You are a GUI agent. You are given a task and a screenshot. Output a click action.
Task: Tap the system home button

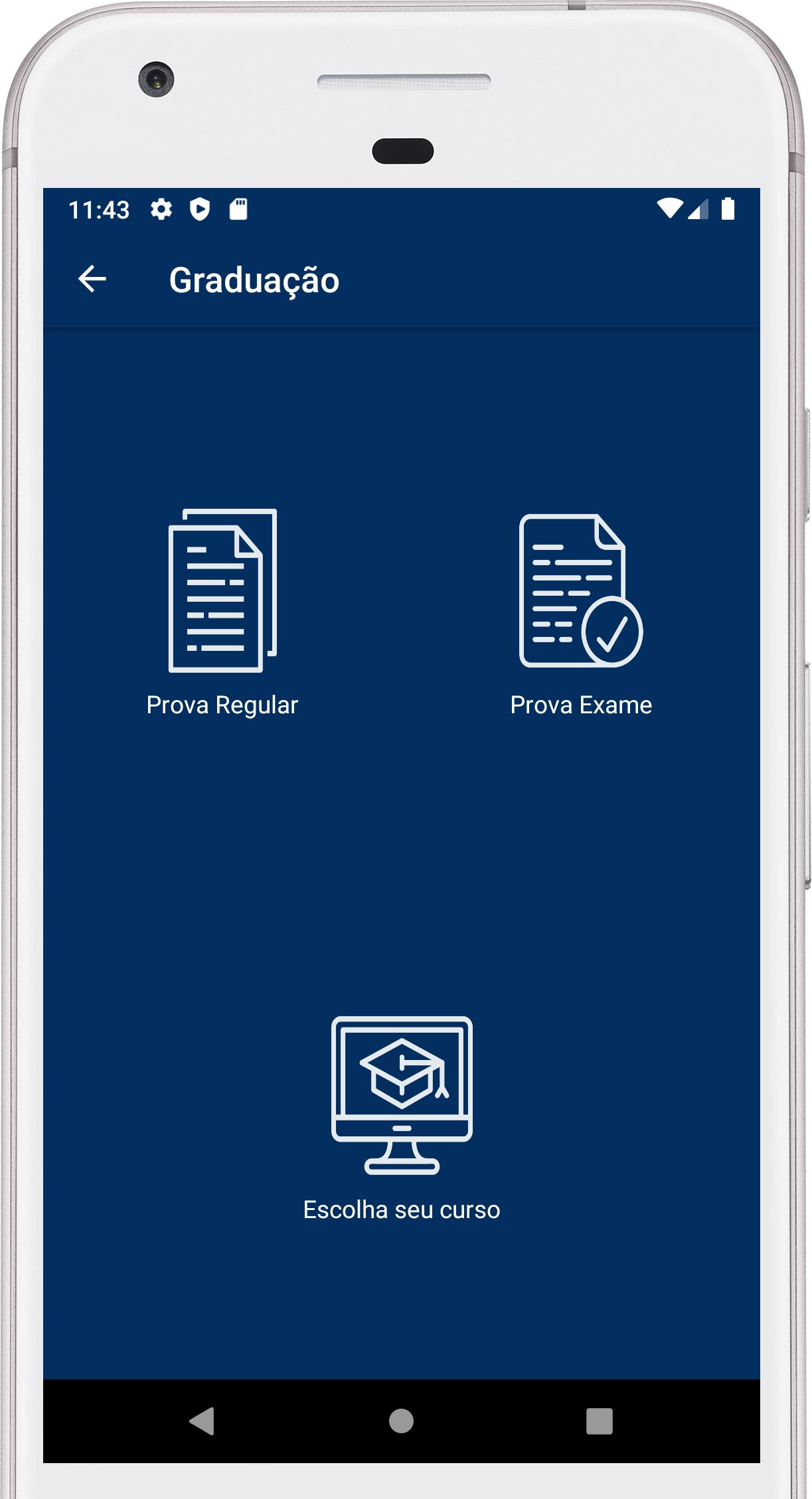401,1421
